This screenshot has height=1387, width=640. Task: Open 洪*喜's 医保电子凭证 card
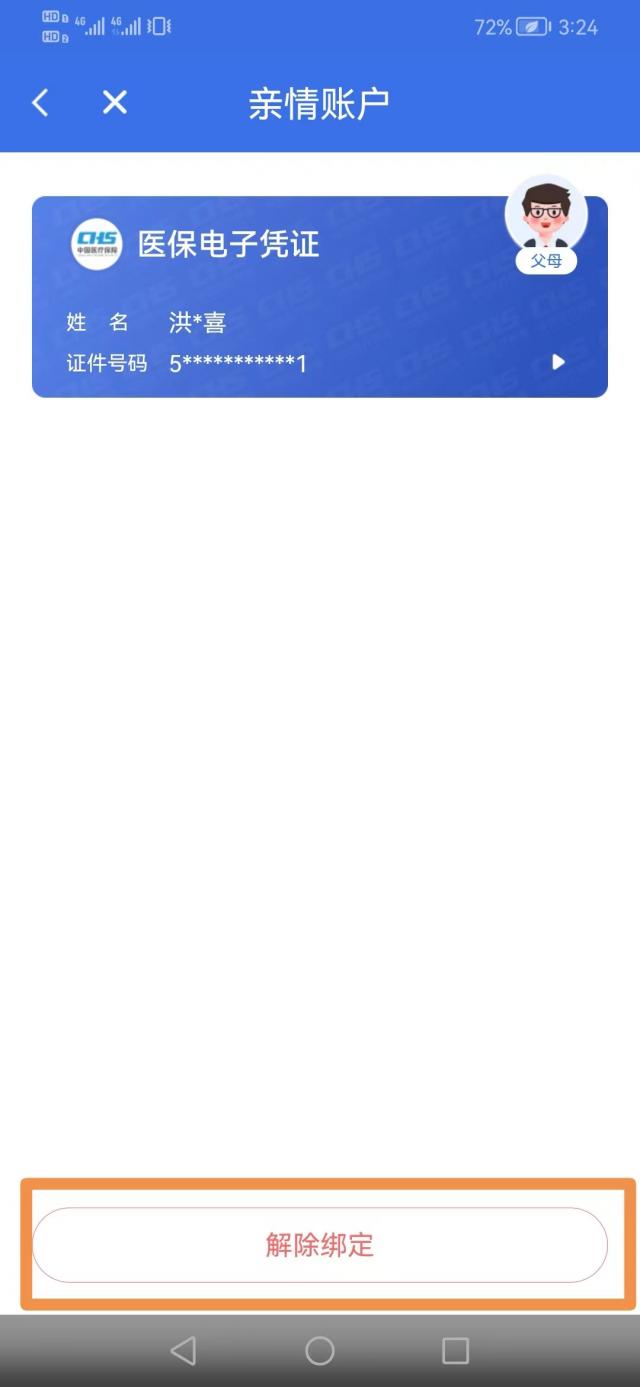[x=320, y=297]
